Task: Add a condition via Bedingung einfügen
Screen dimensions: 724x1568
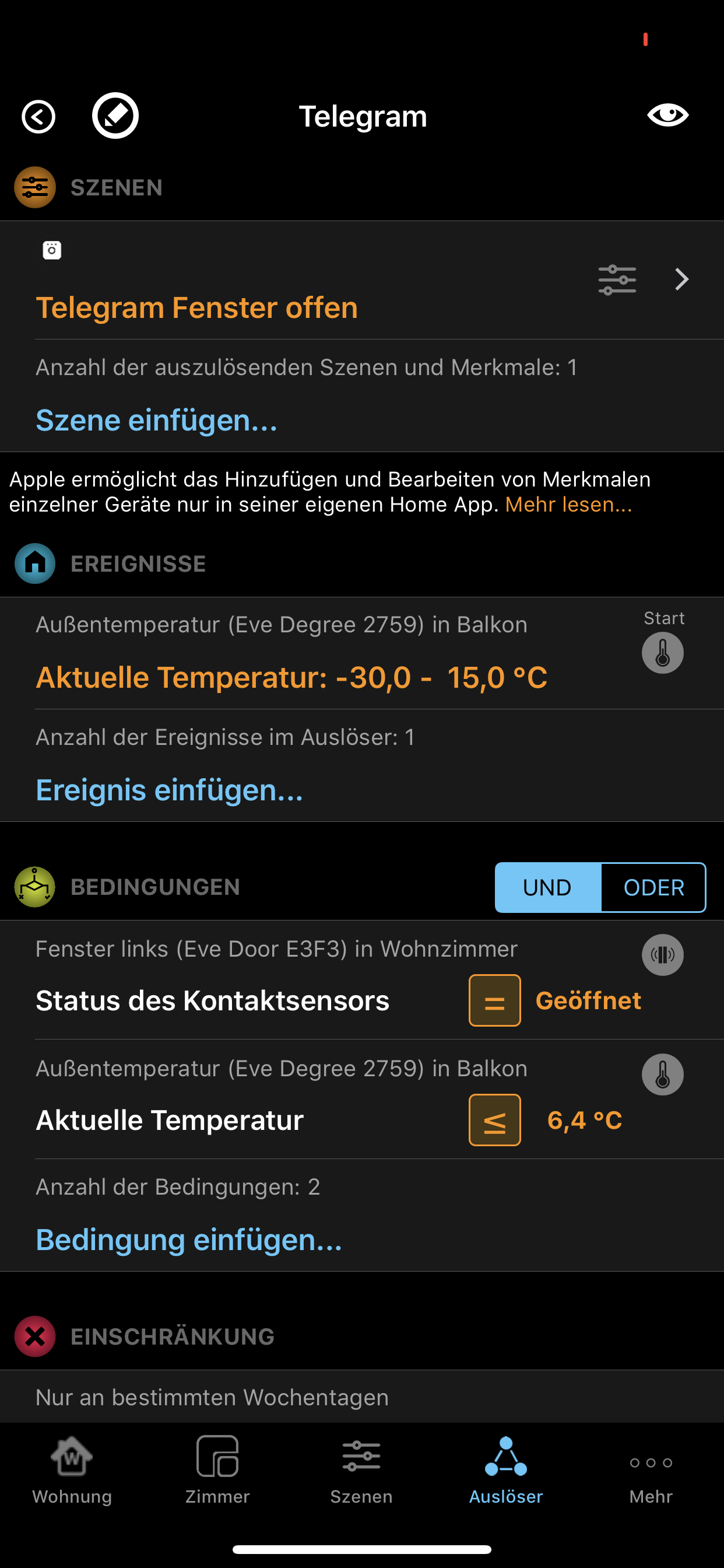Action: (x=189, y=1240)
